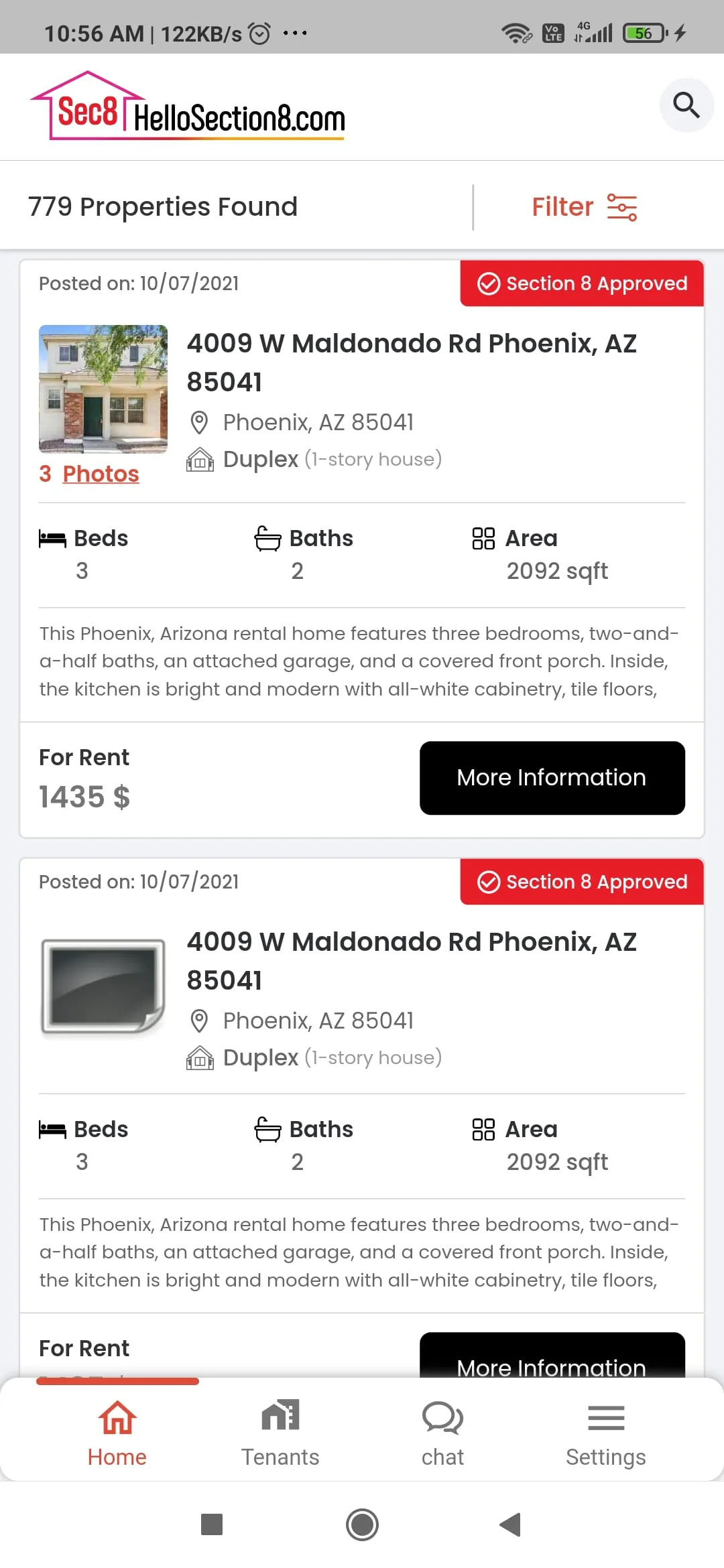Tap More Information for the $1435 listing
This screenshot has height=1568, width=724.
[552, 777]
